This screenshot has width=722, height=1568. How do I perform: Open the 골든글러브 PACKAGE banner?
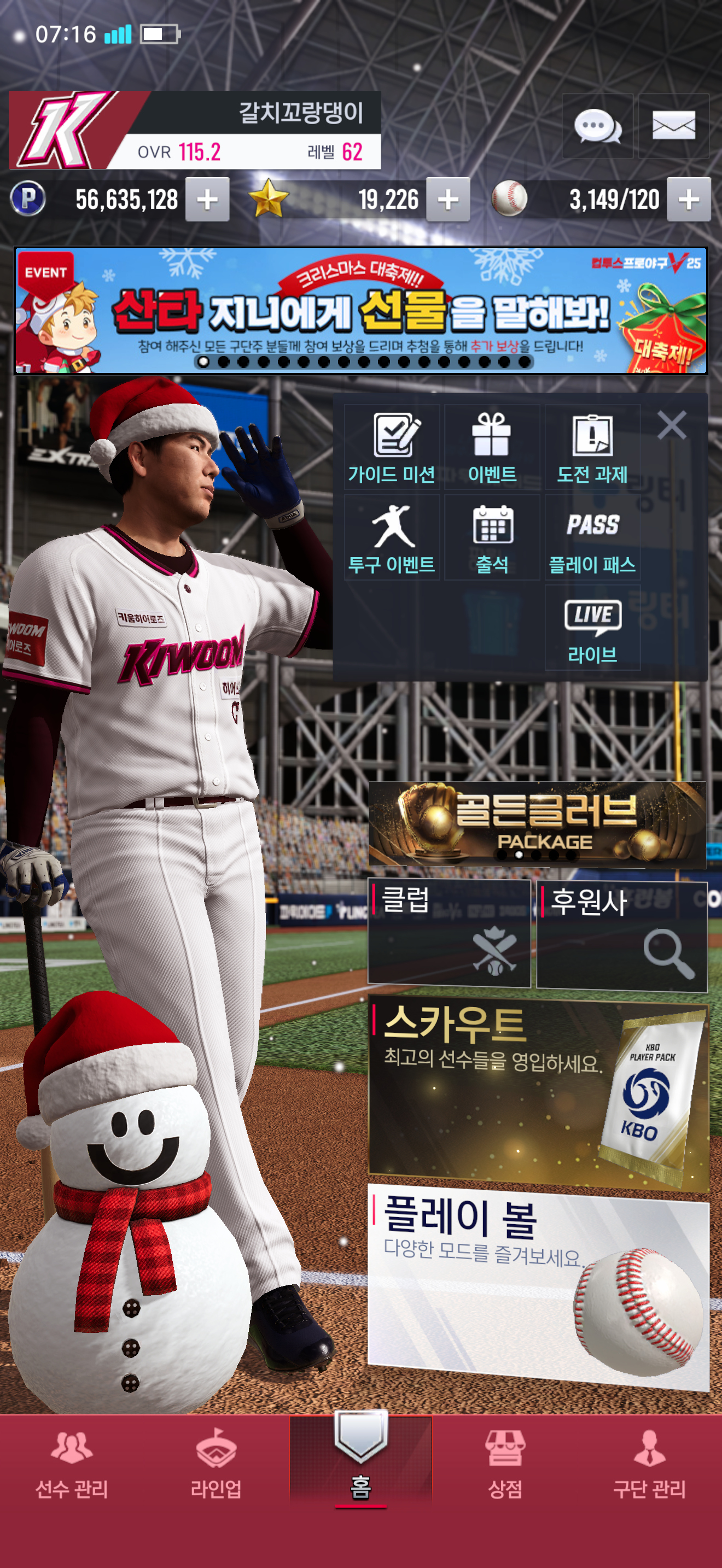pos(537,824)
